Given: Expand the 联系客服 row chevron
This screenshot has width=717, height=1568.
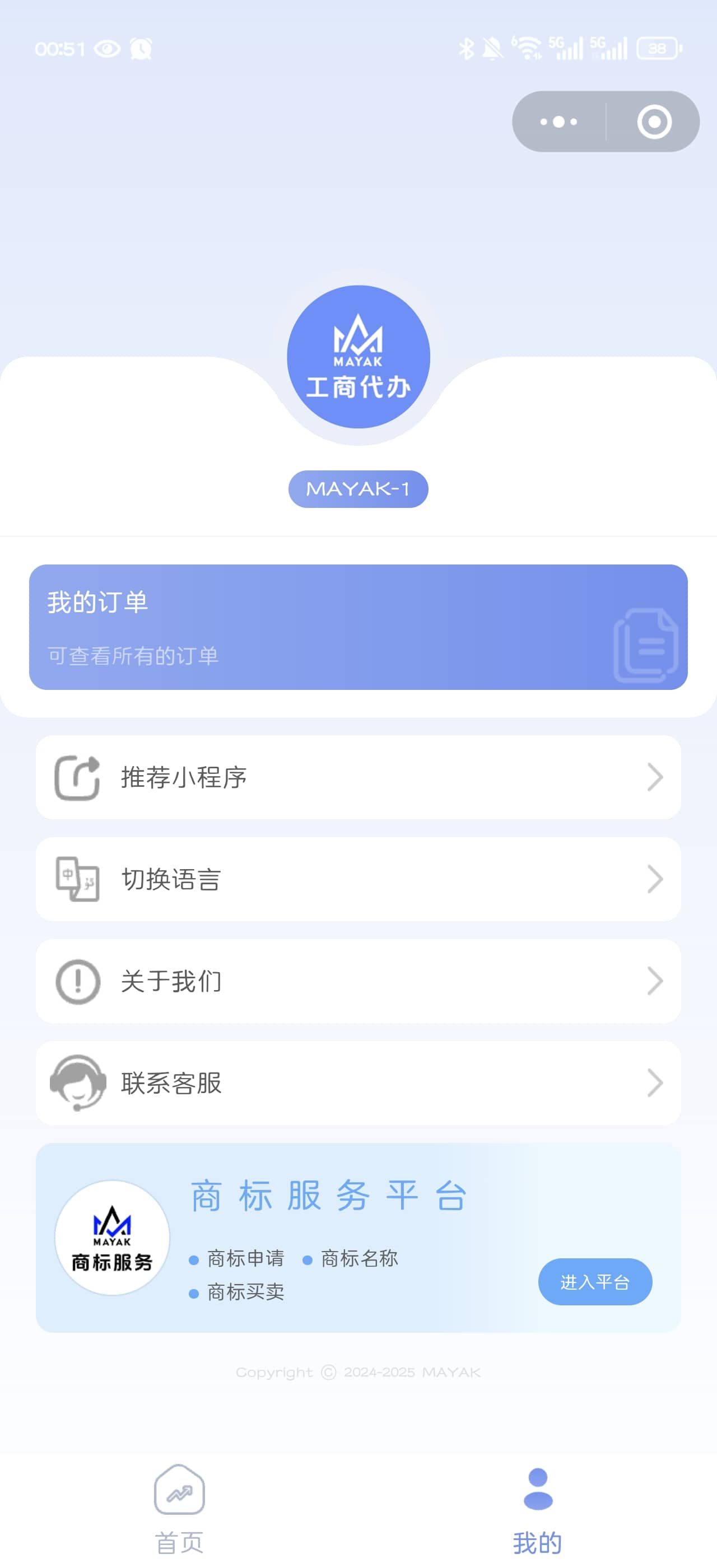Looking at the screenshot, I should click(656, 1084).
